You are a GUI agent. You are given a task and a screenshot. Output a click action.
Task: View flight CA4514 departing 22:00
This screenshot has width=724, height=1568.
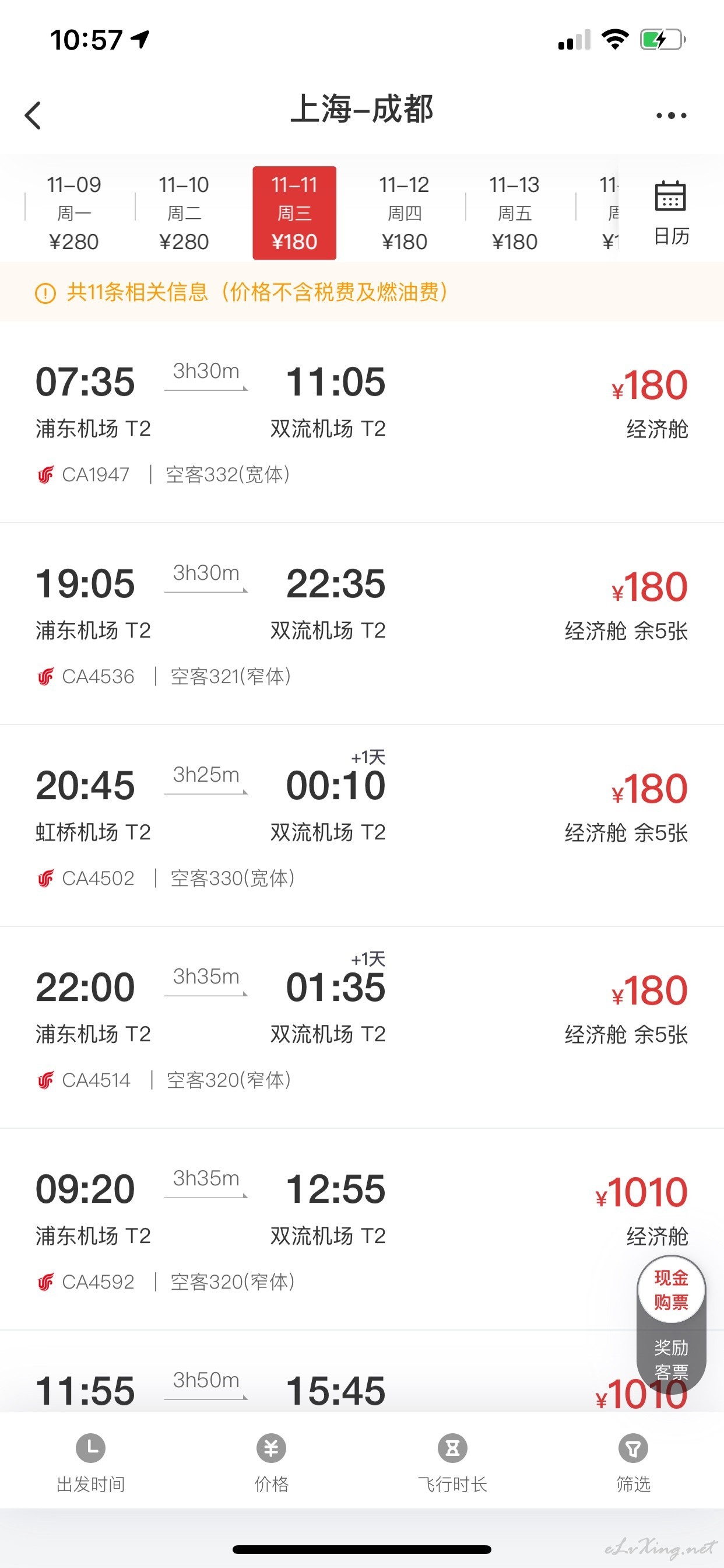click(x=362, y=1027)
